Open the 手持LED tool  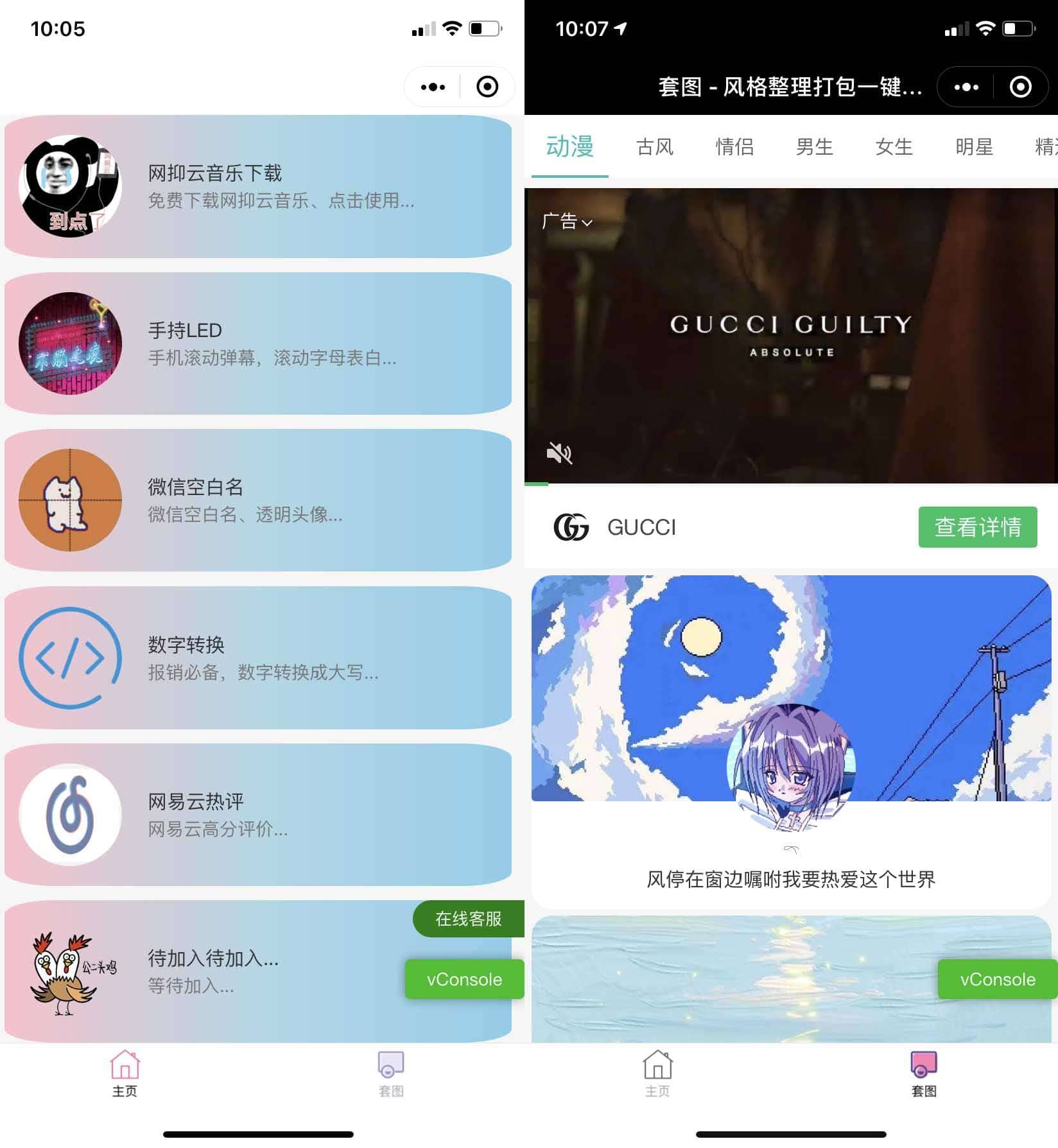pyautogui.click(x=257, y=344)
